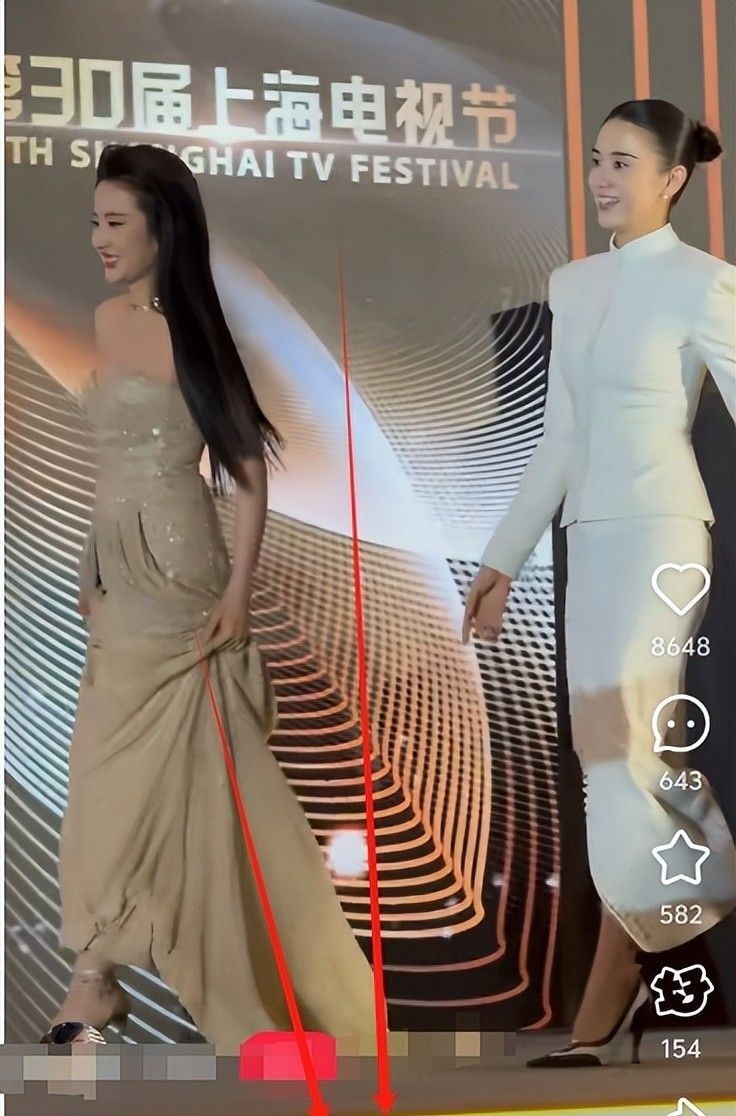Like this video with the heart icon
Screen dimensions: 736x1116
pyautogui.click(x=681, y=589)
